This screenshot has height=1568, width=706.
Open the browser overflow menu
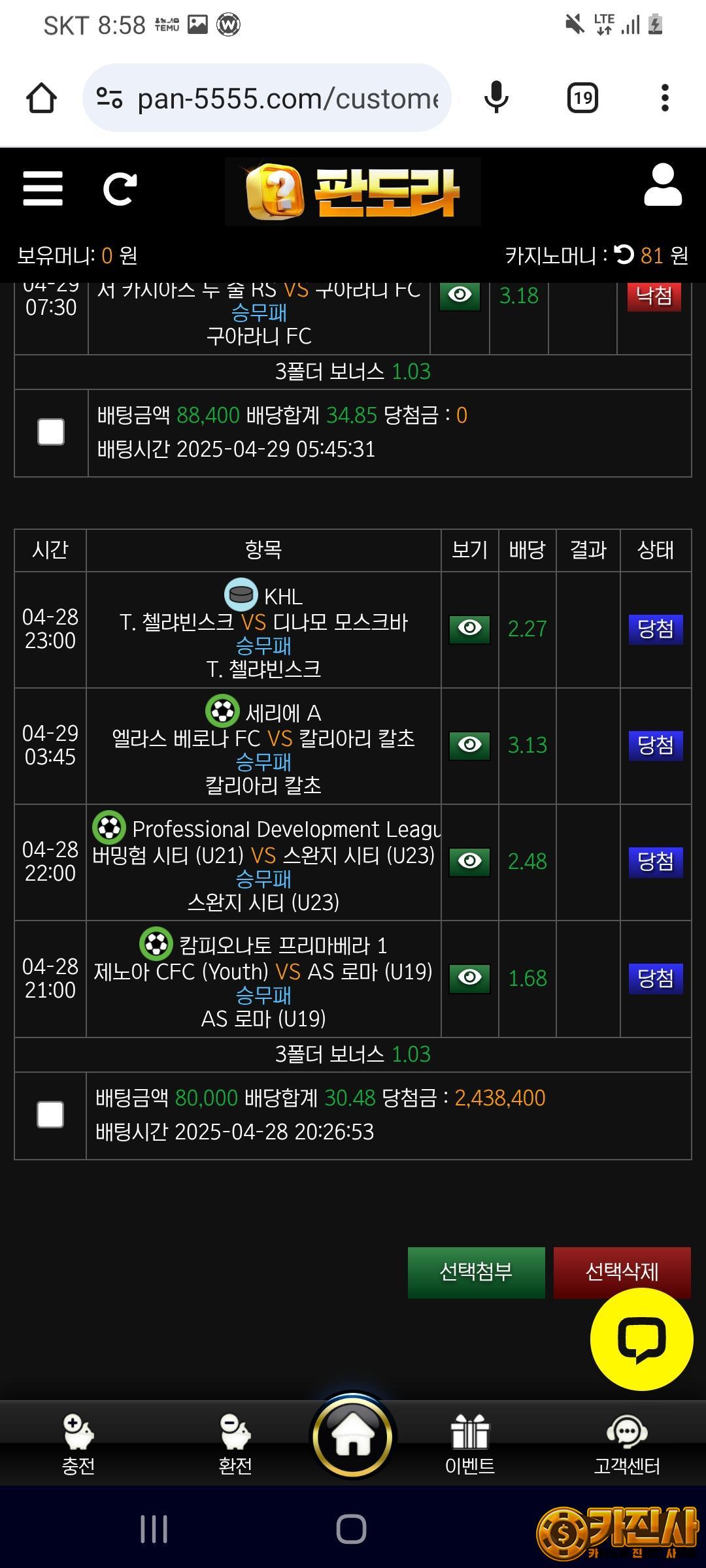pyautogui.click(x=665, y=98)
